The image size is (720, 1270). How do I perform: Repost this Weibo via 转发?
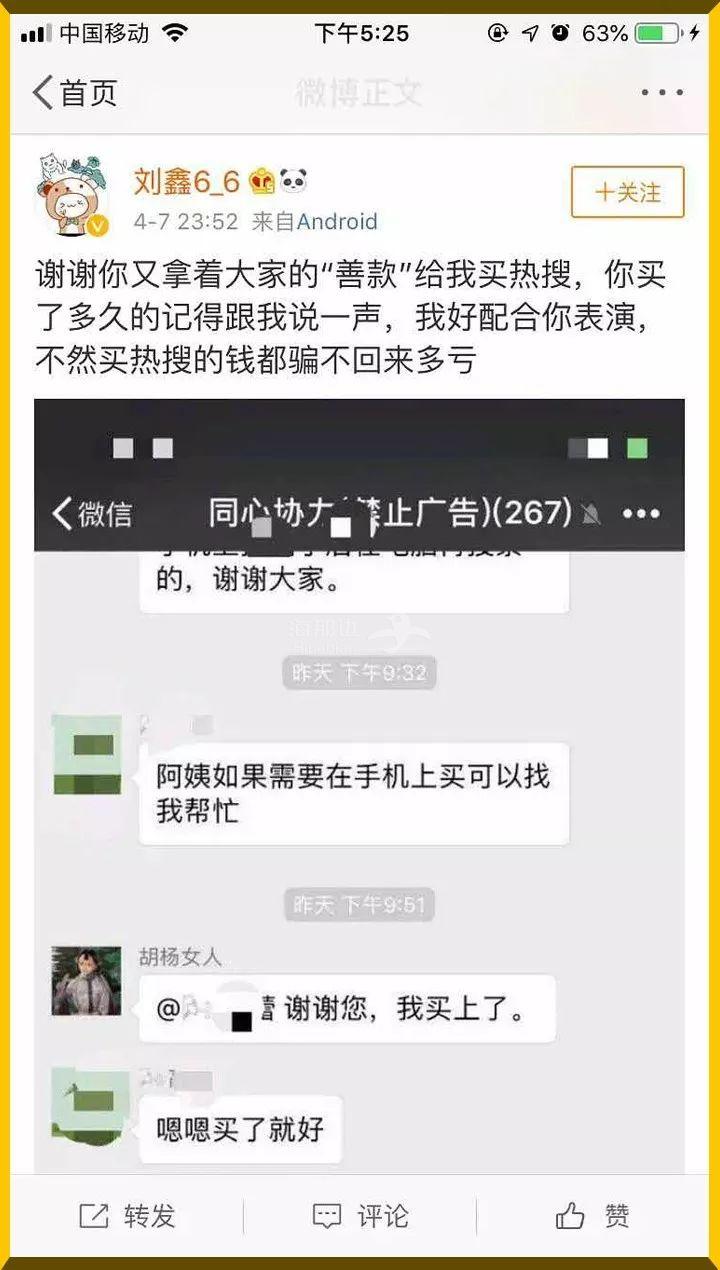pos(127,1216)
